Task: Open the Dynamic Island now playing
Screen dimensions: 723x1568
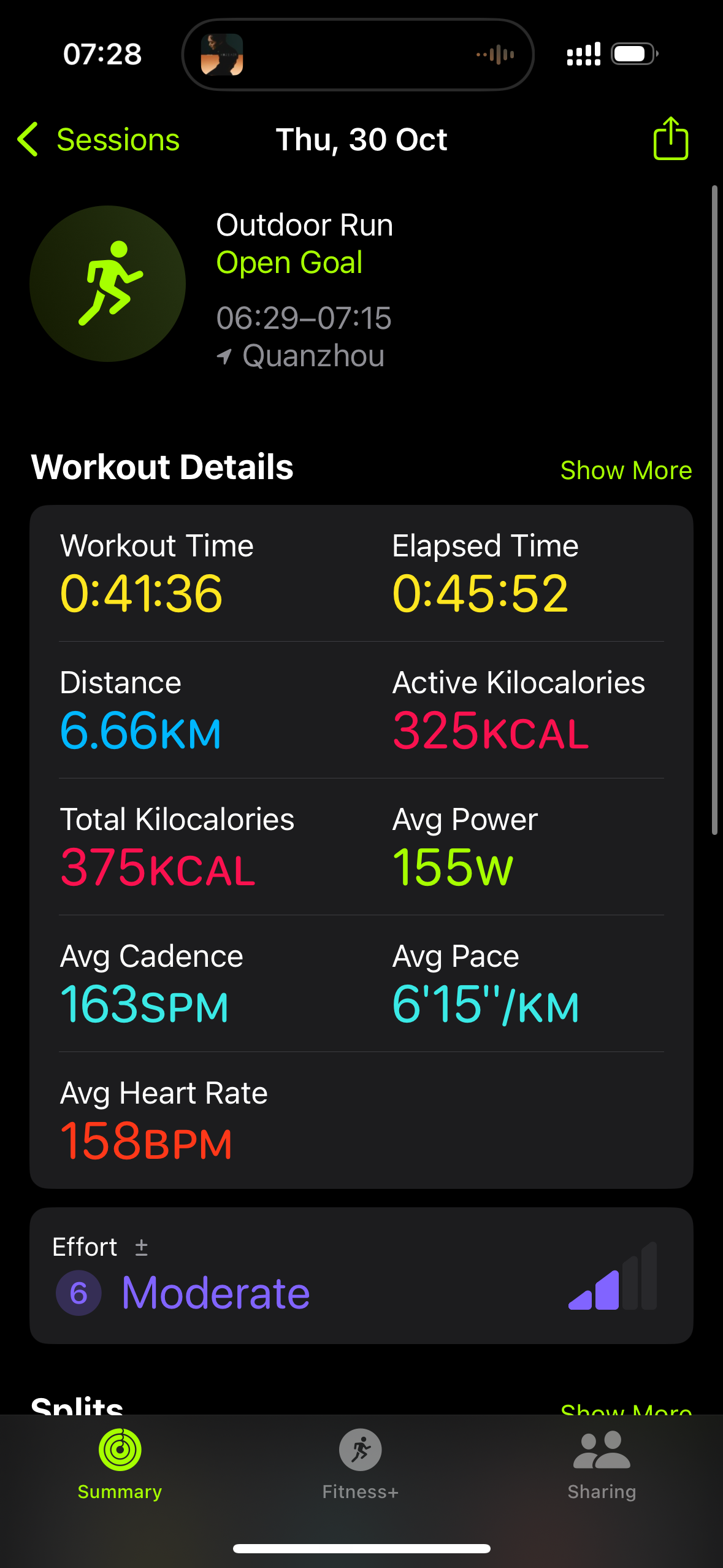Action: pyautogui.click(x=358, y=55)
